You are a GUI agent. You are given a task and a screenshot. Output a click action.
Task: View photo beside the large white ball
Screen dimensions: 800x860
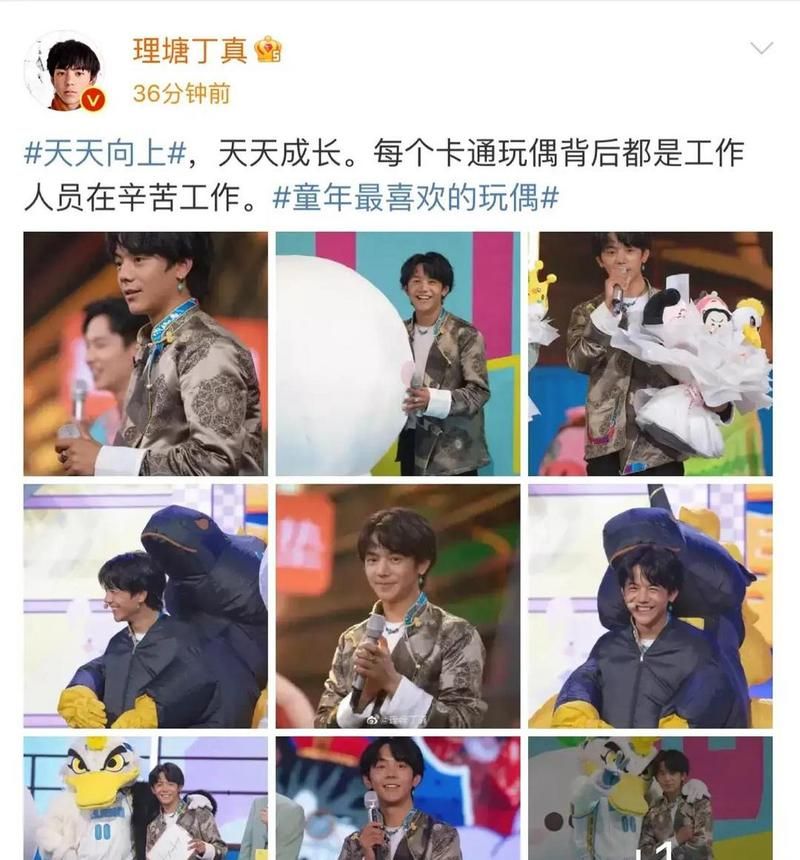coord(398,354)
